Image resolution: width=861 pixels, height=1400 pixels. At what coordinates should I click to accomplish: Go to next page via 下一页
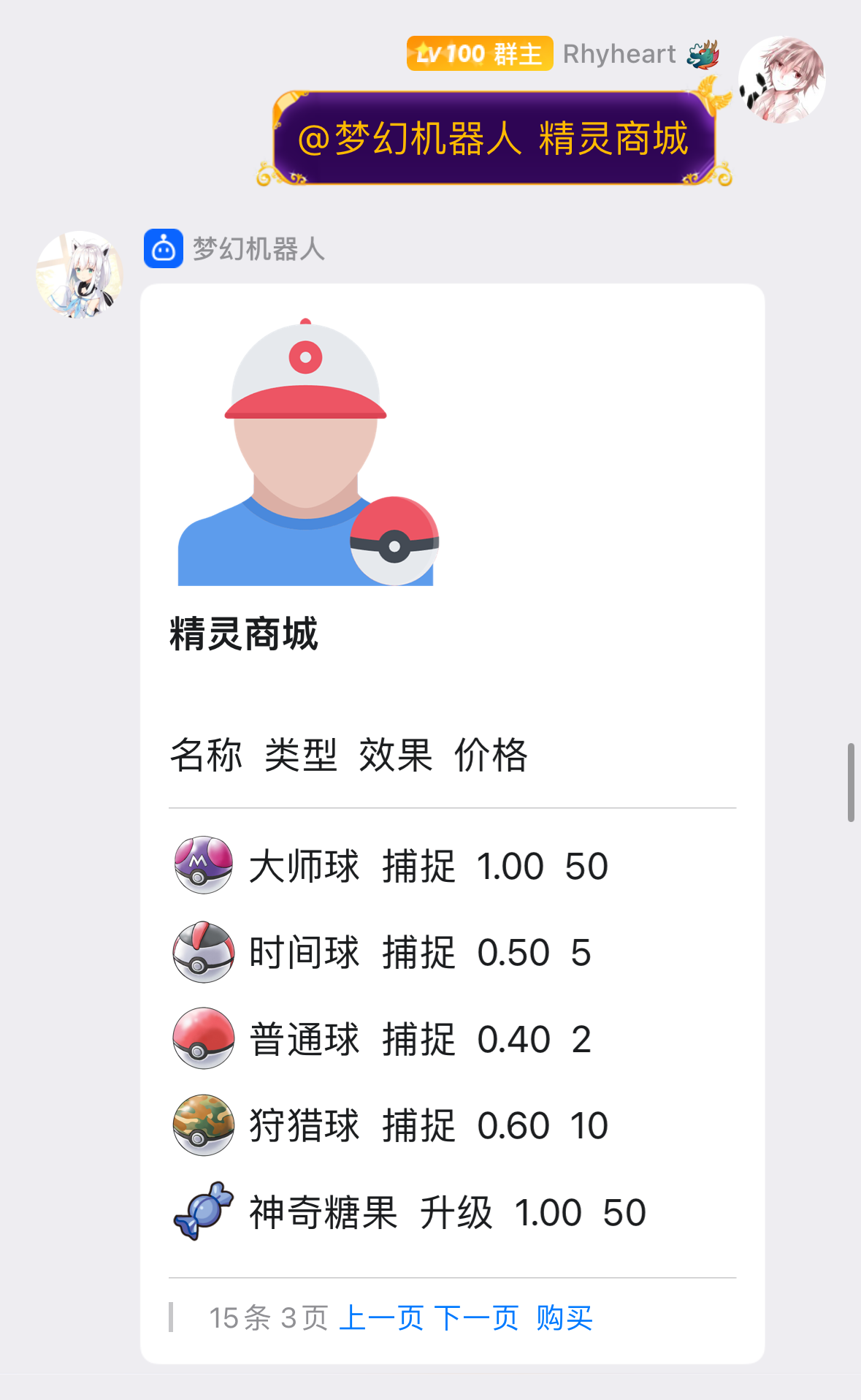[476, 1318]
